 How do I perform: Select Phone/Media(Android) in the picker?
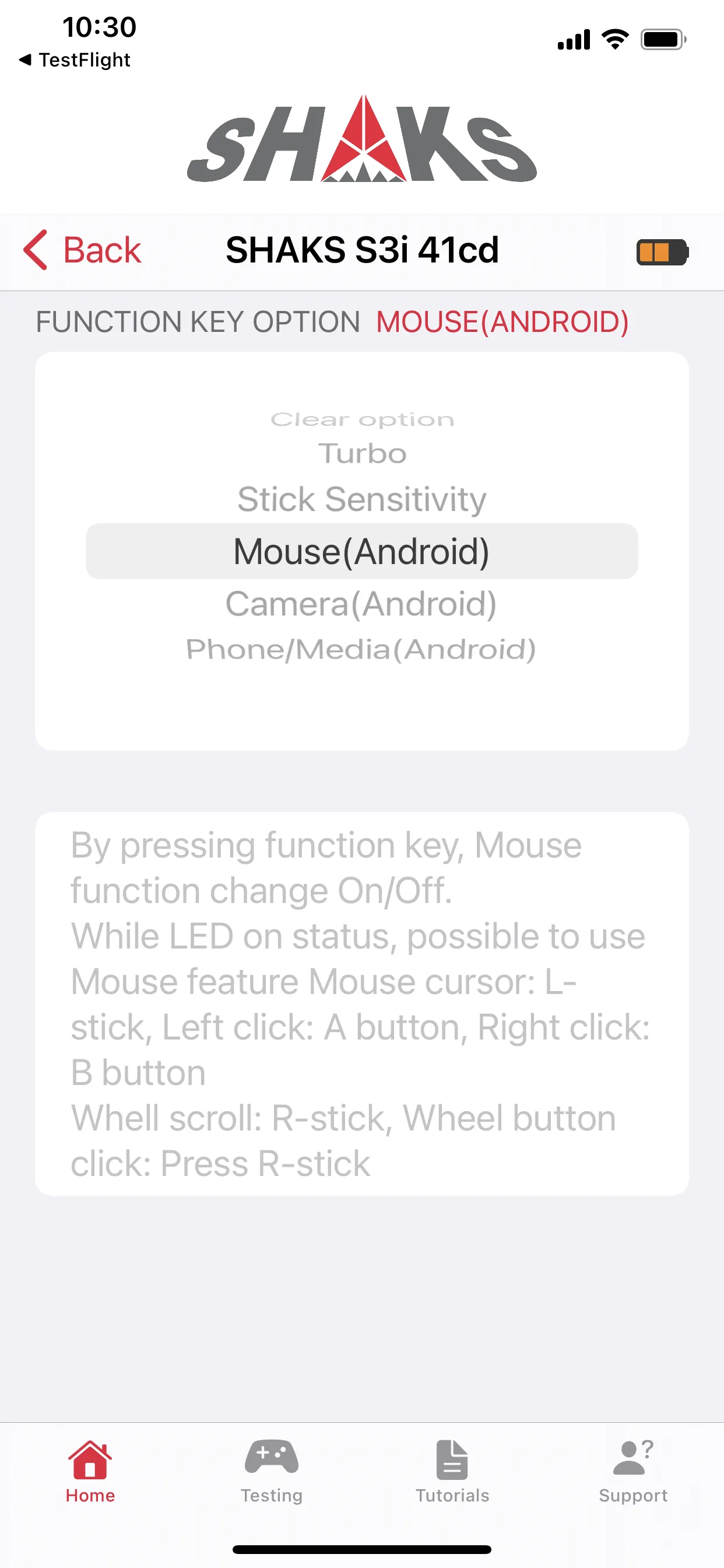click(362, 649)
